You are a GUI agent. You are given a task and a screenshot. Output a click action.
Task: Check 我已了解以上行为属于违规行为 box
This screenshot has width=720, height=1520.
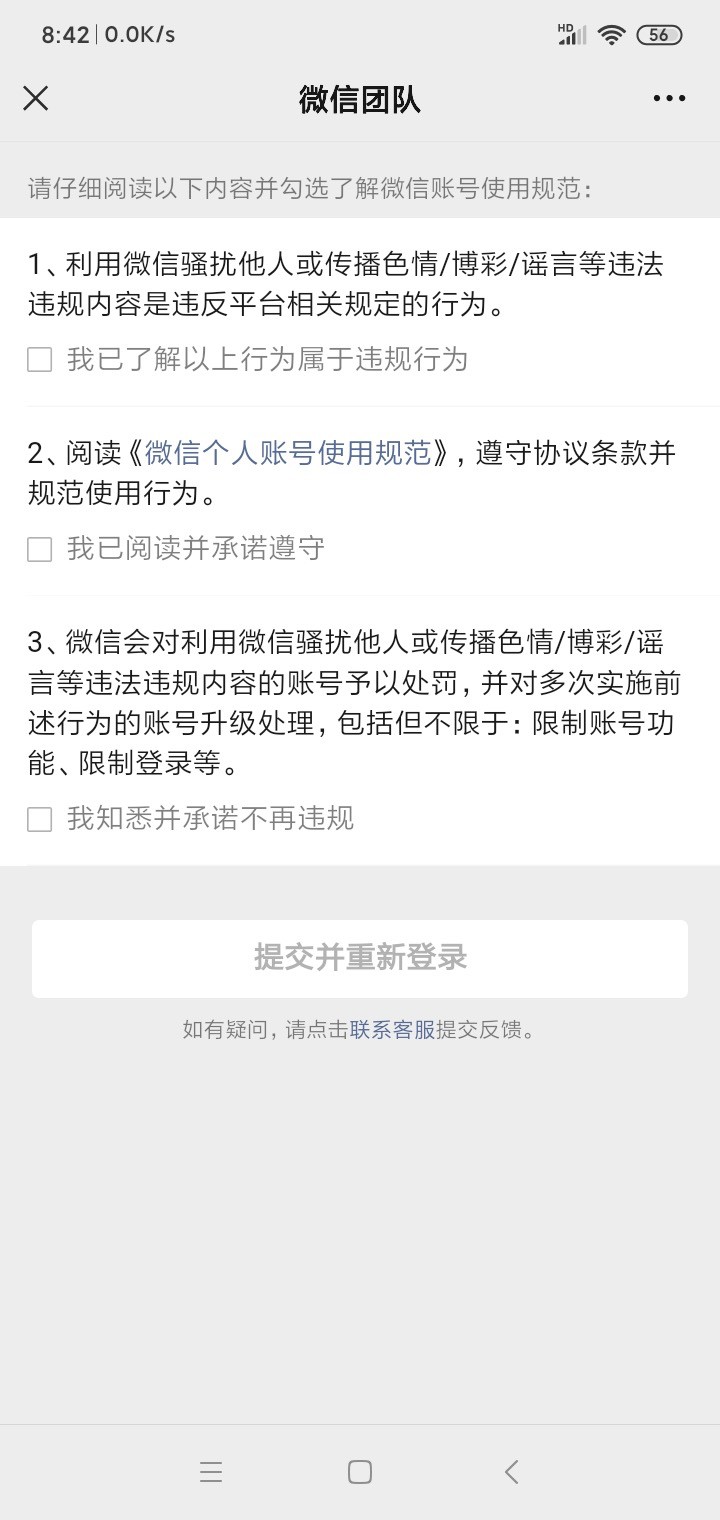pyautogui.click(x=40, y=360)
